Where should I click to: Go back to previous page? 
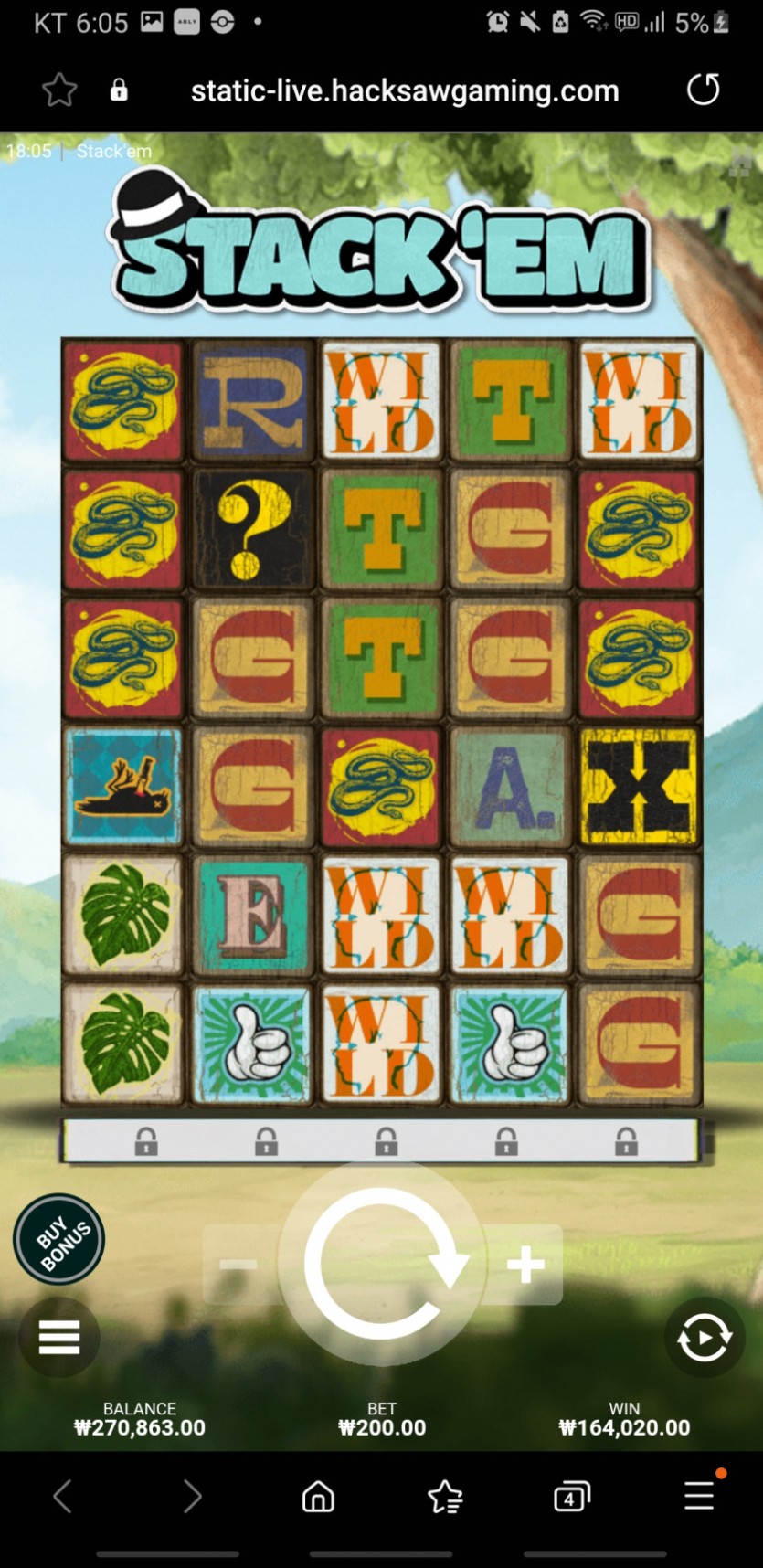tap(62, 1497)
